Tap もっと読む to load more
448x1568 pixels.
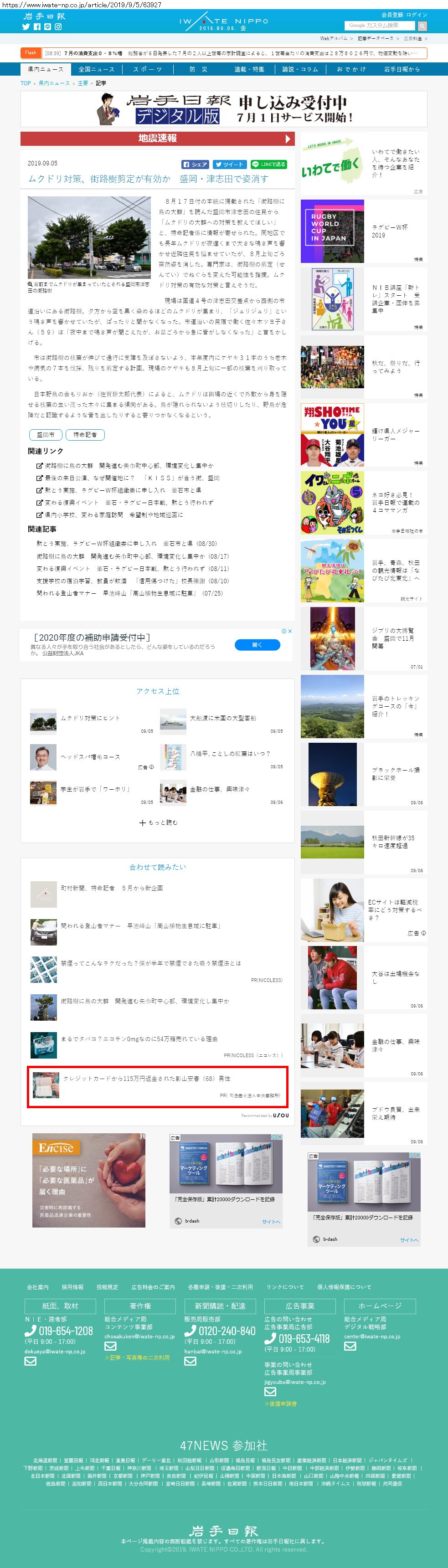(158, 823)
